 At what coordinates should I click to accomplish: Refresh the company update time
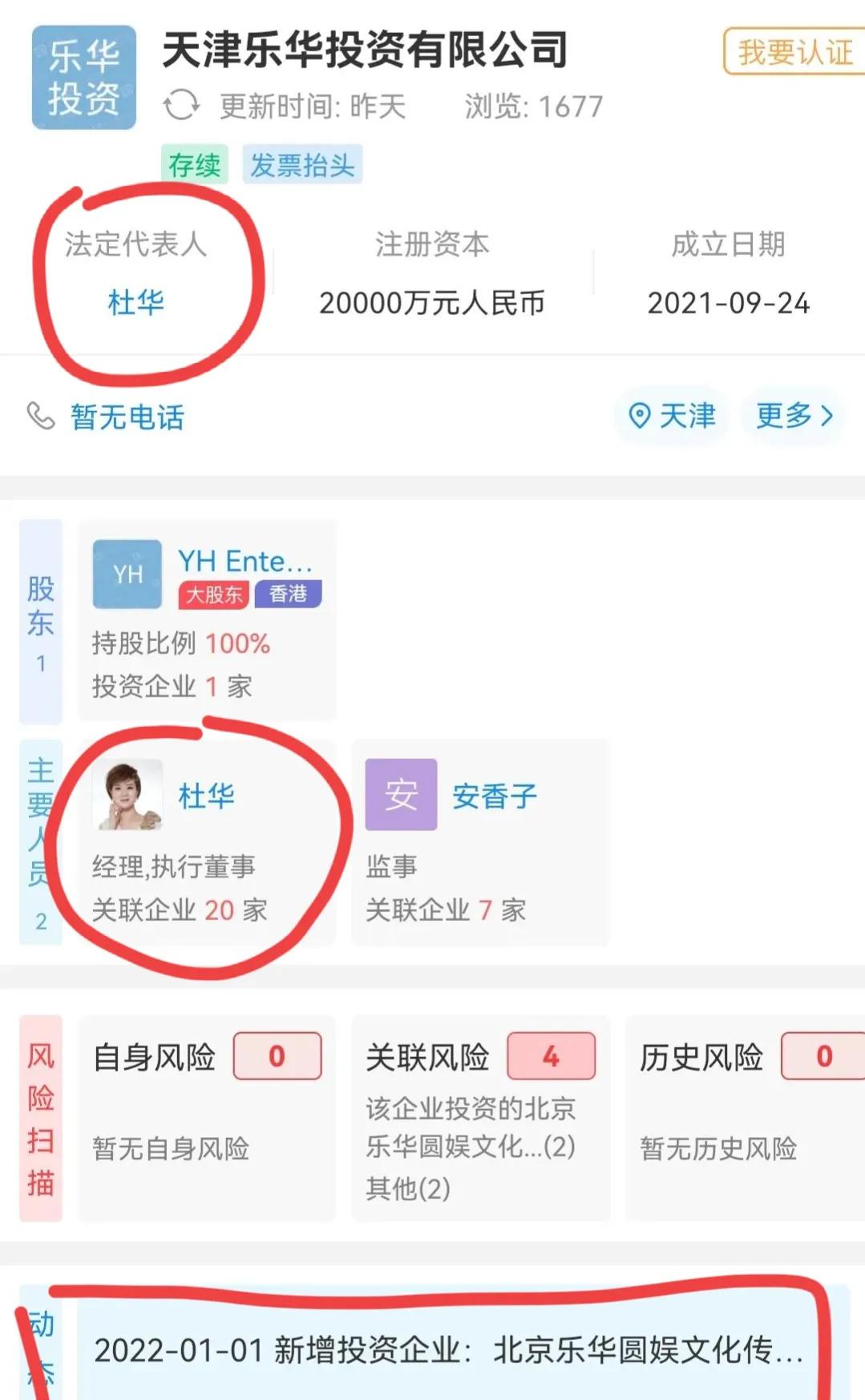(181, 105)
